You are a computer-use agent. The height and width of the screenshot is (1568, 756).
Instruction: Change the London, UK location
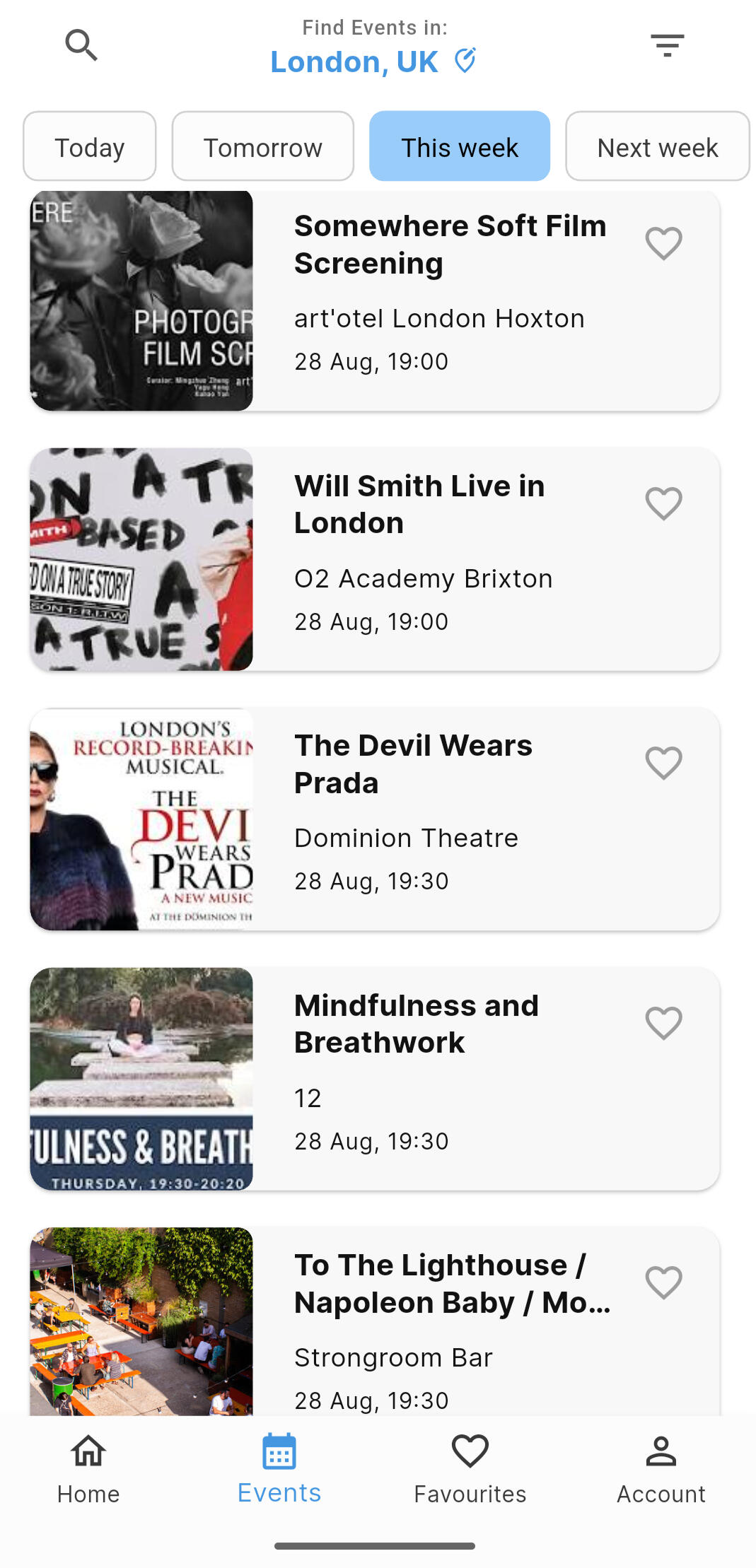click(373, 62)
